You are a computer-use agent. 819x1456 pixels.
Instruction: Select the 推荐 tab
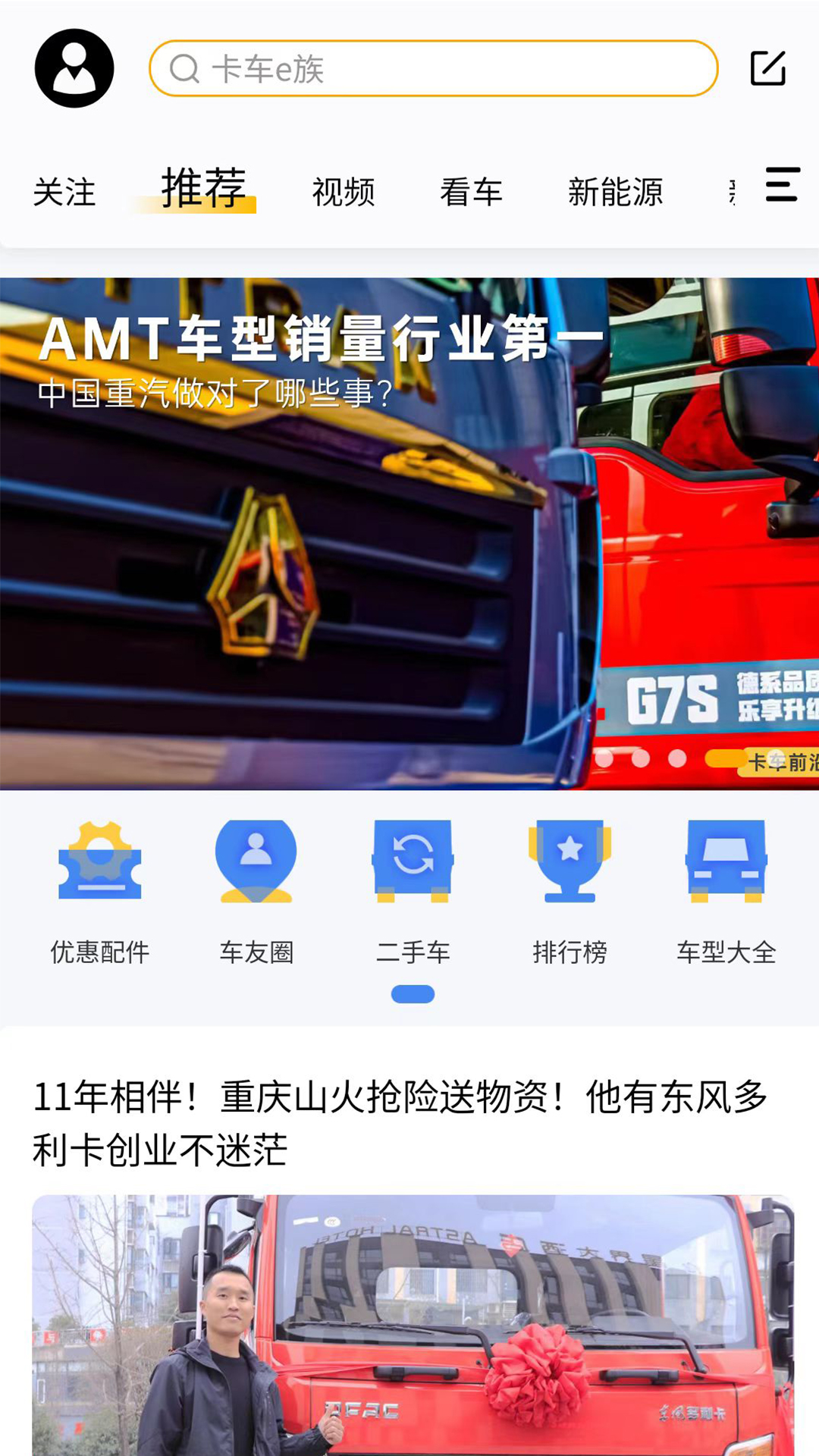203,189
